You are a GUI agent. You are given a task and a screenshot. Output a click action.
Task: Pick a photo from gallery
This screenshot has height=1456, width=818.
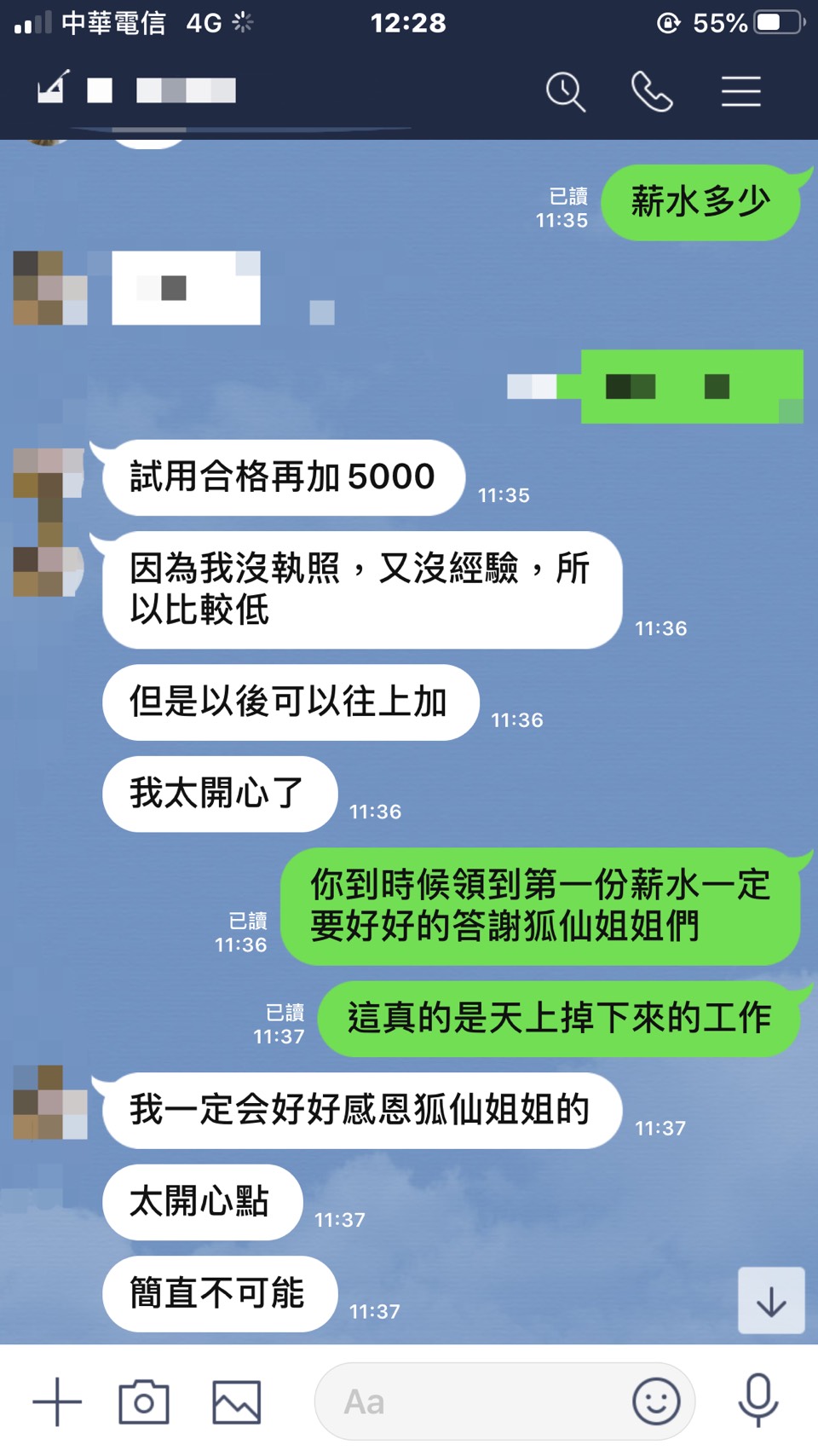(236, 1401)
